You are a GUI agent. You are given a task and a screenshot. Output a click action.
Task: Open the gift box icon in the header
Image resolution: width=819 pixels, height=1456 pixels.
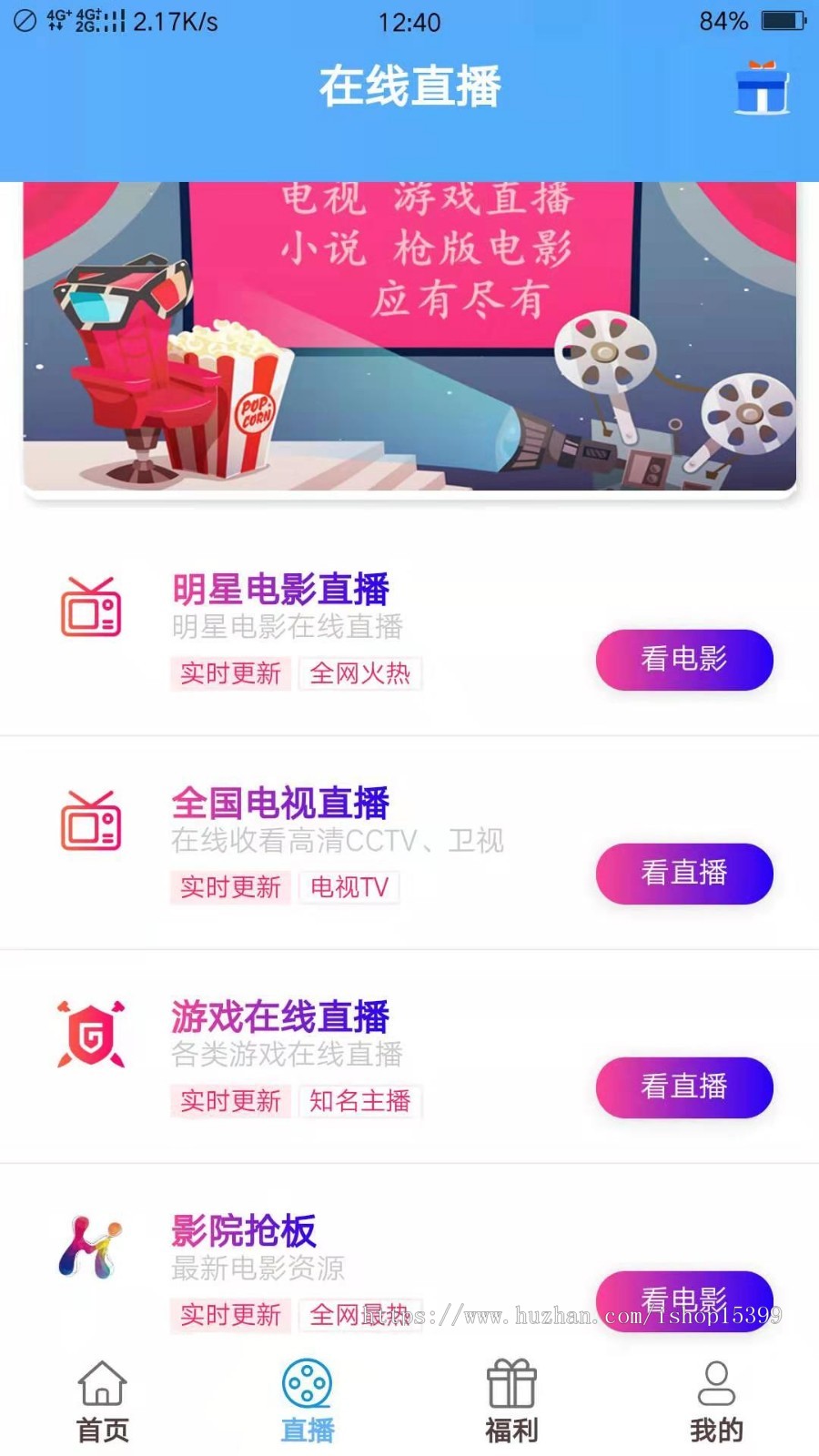[x=763, y=87]
